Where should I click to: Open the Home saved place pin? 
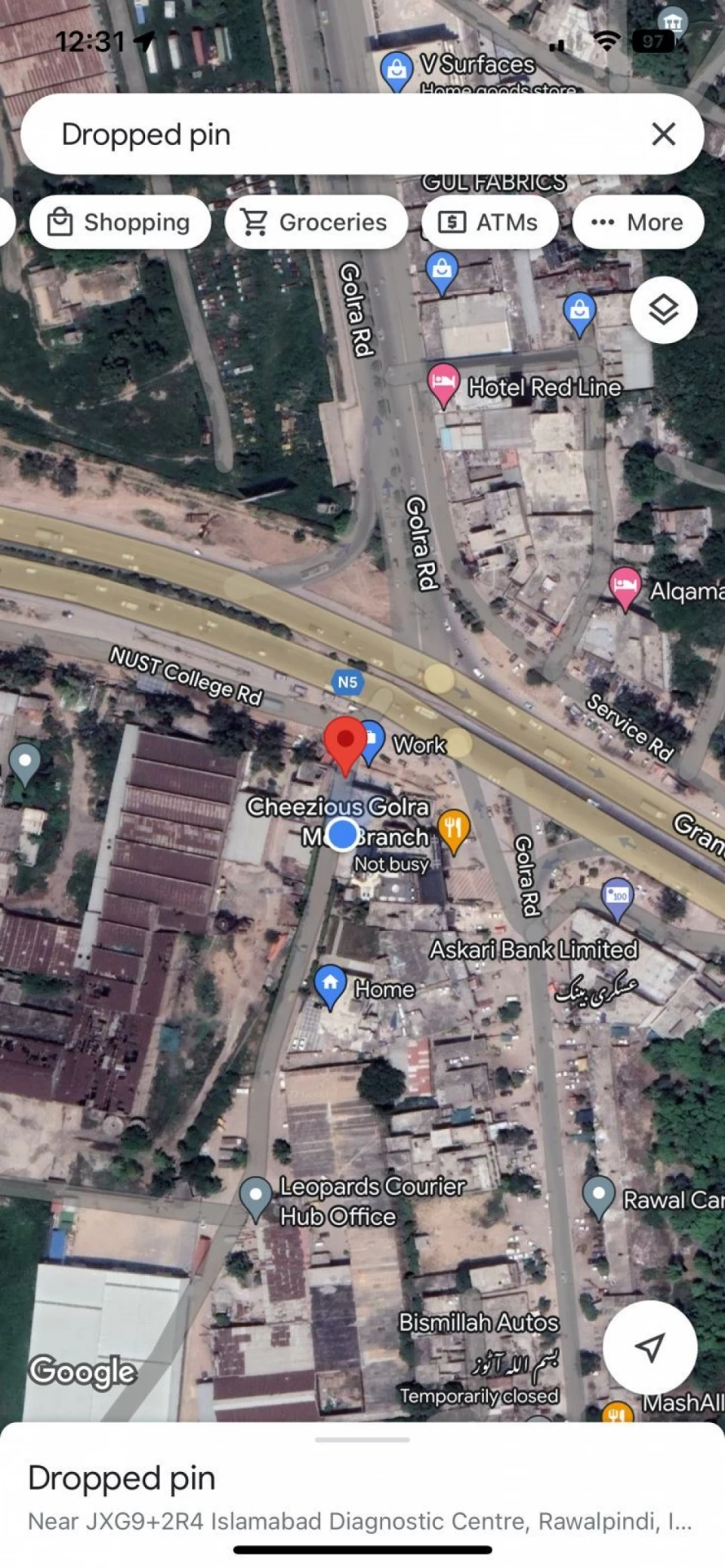pyautogui.click(x=330, y=983)
